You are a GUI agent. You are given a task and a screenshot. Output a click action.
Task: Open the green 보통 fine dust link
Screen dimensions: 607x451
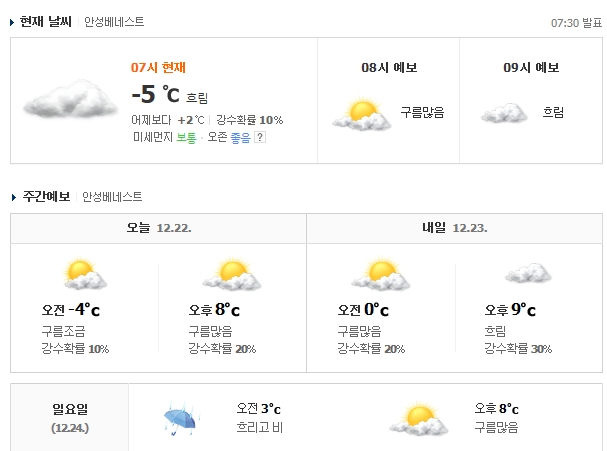pos(186,137)
